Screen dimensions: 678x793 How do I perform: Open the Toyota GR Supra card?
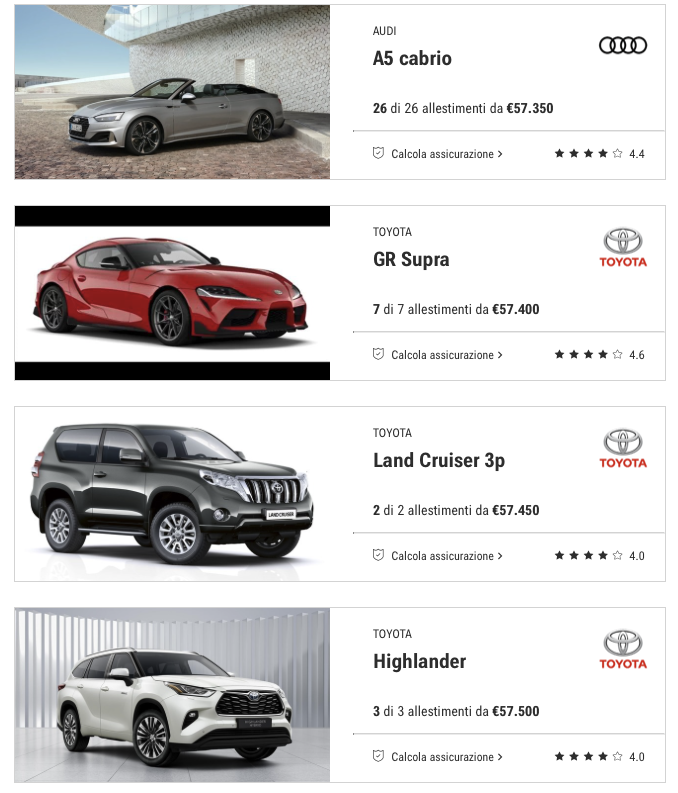pyautogui.click(x=411, y=260)
